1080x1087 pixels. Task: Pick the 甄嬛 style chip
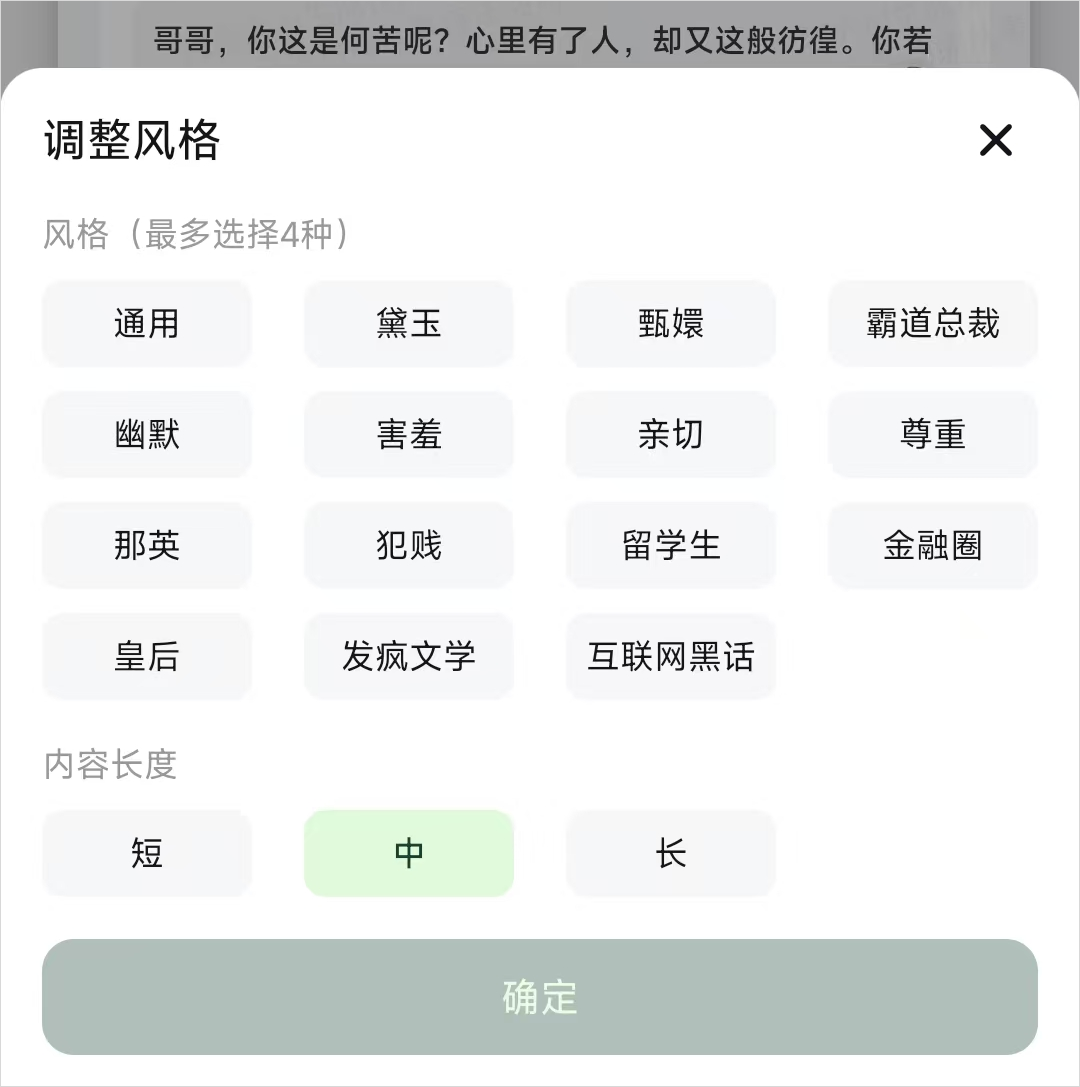coord(671,324)
